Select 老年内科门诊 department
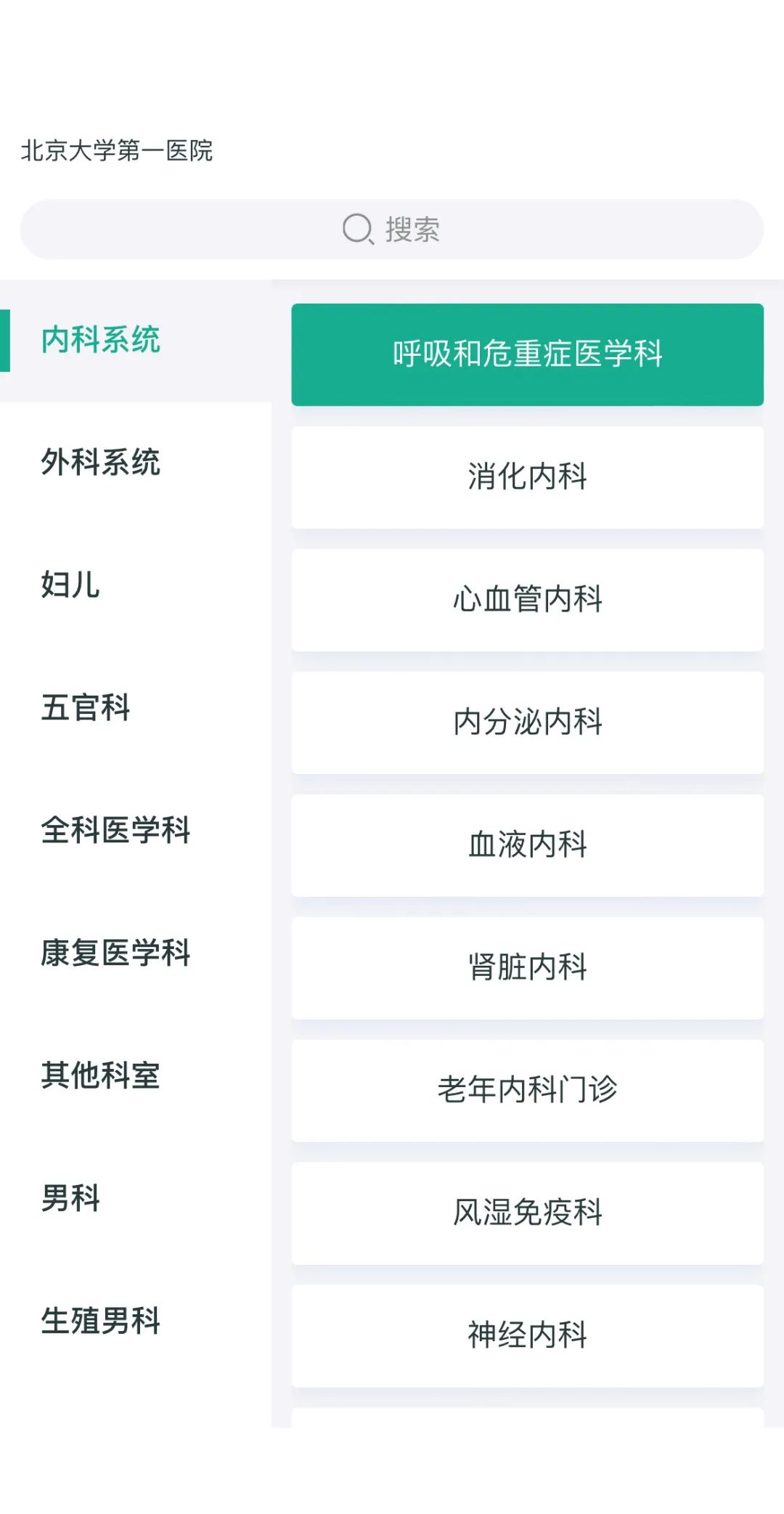The image size is (784, 1514). coord(528,1091)
